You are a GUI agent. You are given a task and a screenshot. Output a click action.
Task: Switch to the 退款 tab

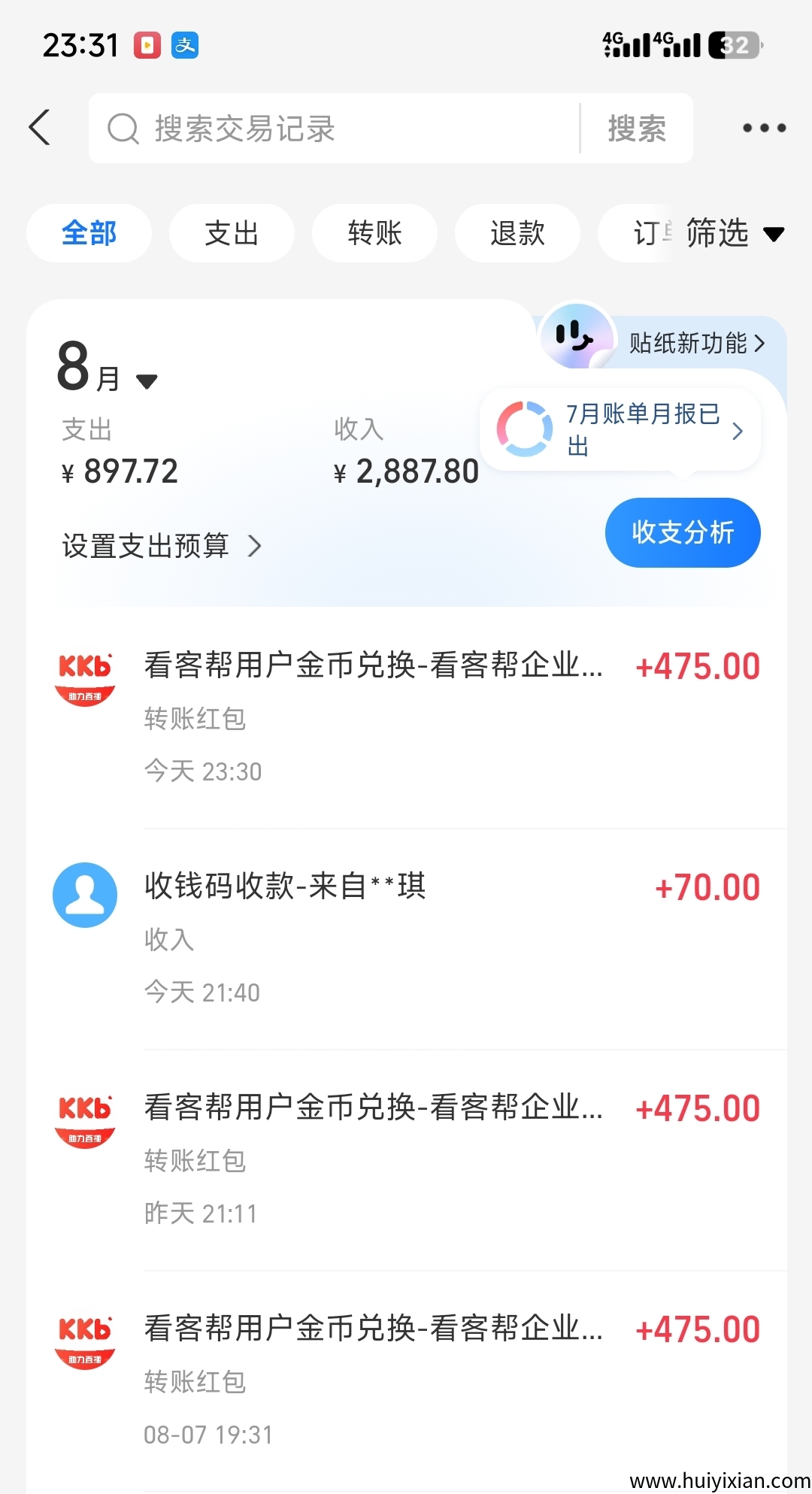point(517,233)
